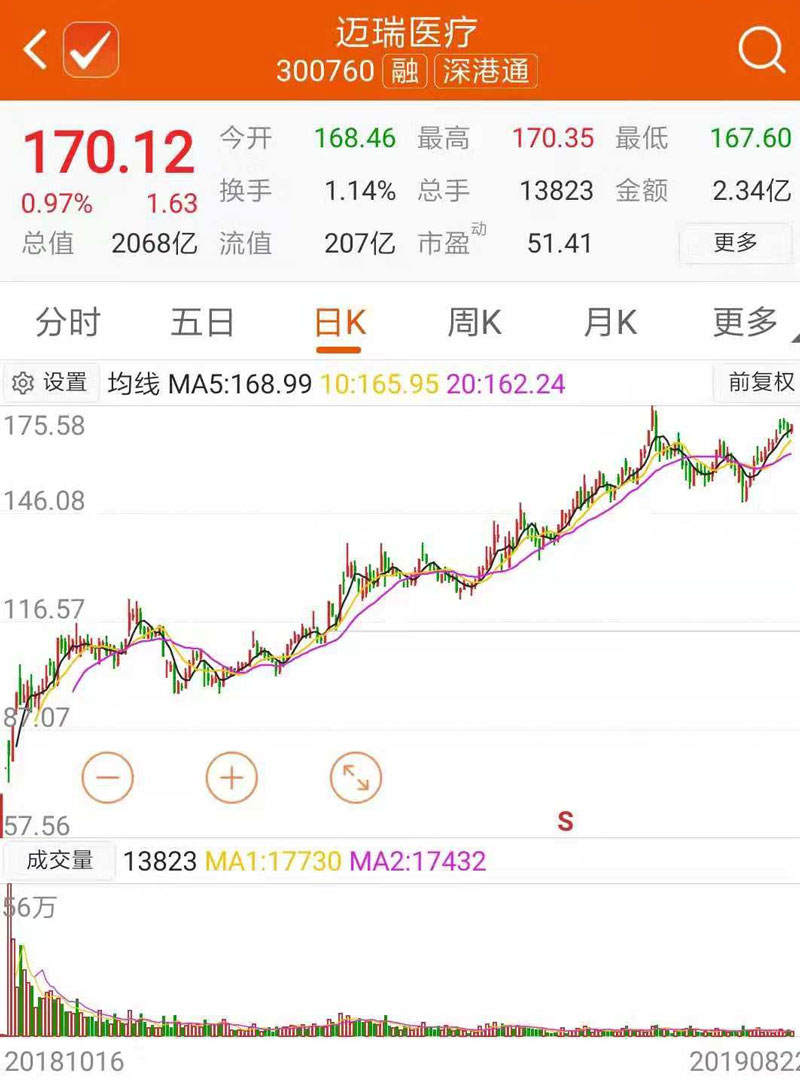Go back using the header arrow
Screen dimensions: 800x1084
click(36, 48)
